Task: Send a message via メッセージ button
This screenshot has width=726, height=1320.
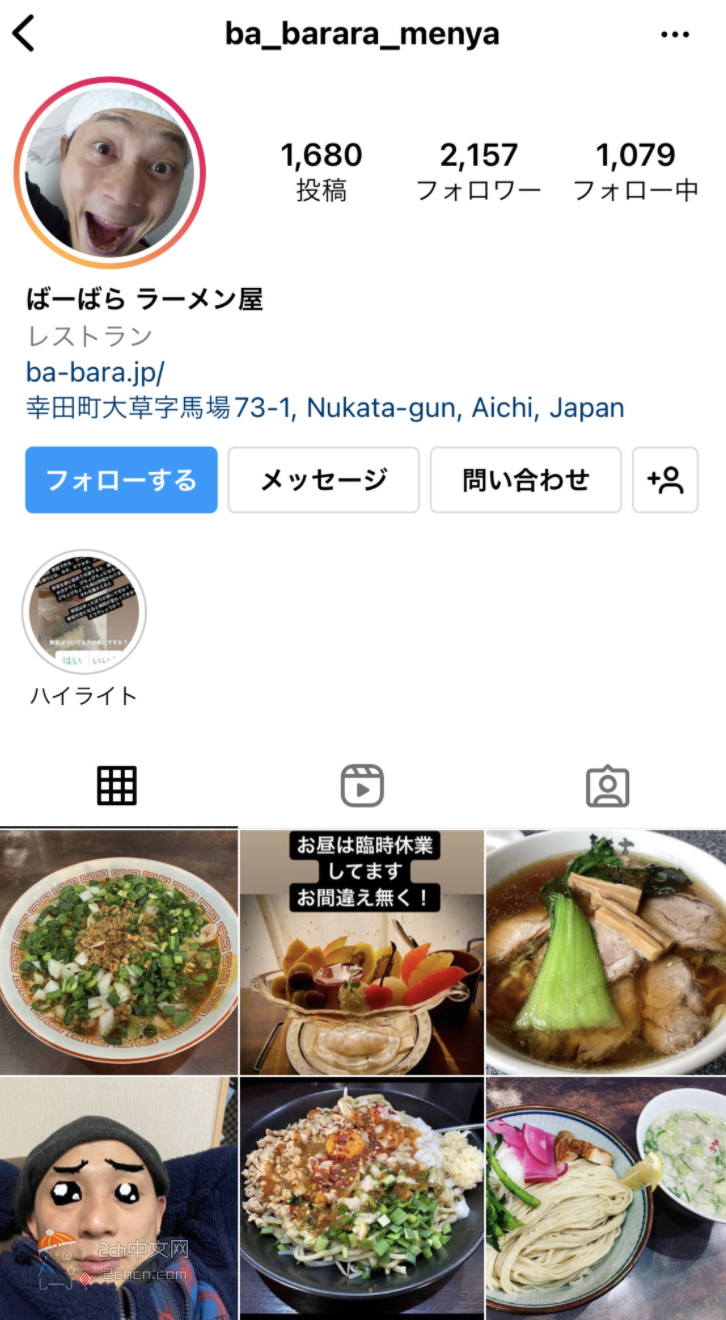Action: click(323, 480)
